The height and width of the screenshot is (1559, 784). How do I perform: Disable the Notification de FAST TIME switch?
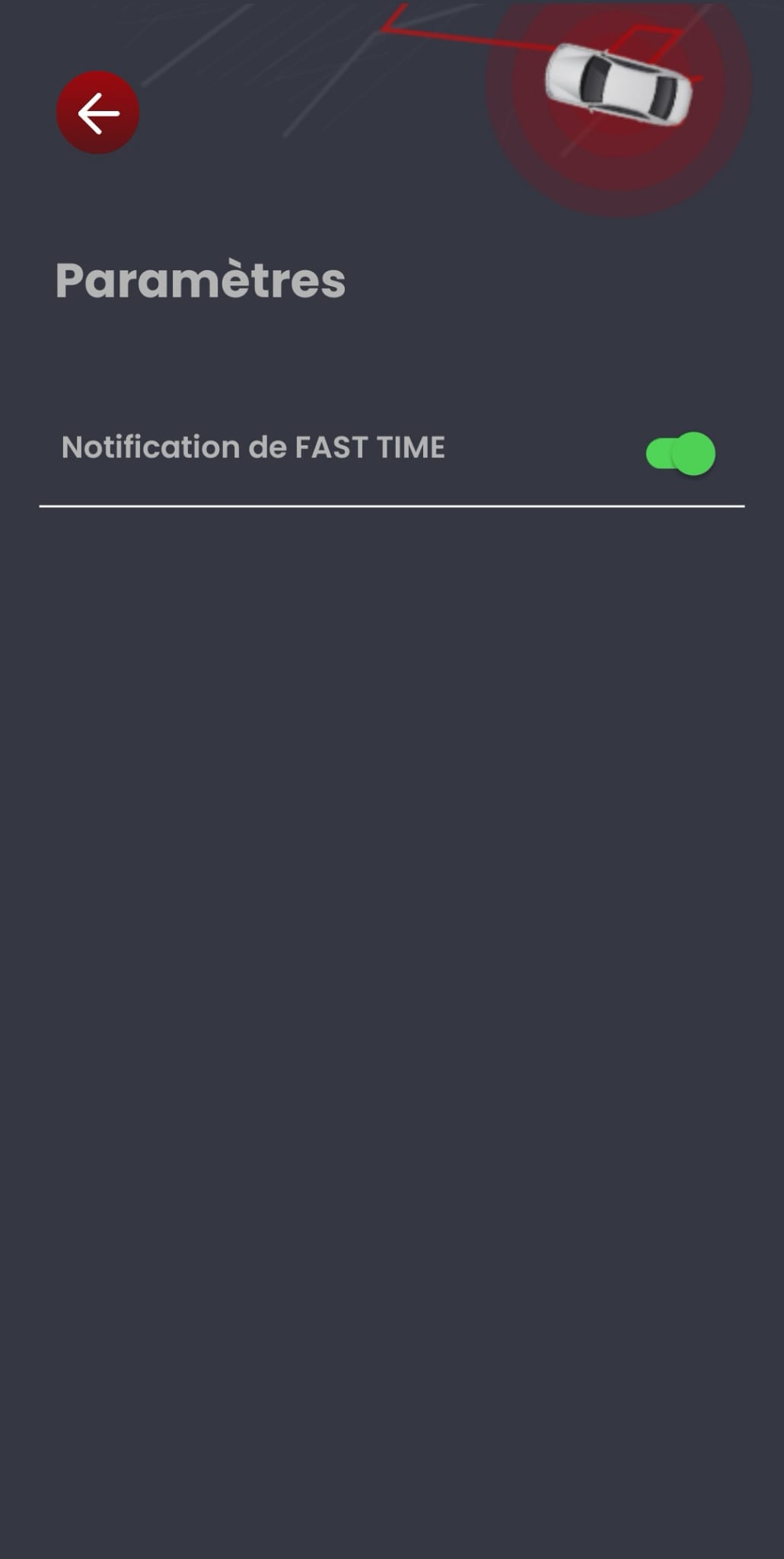(680, 454)
